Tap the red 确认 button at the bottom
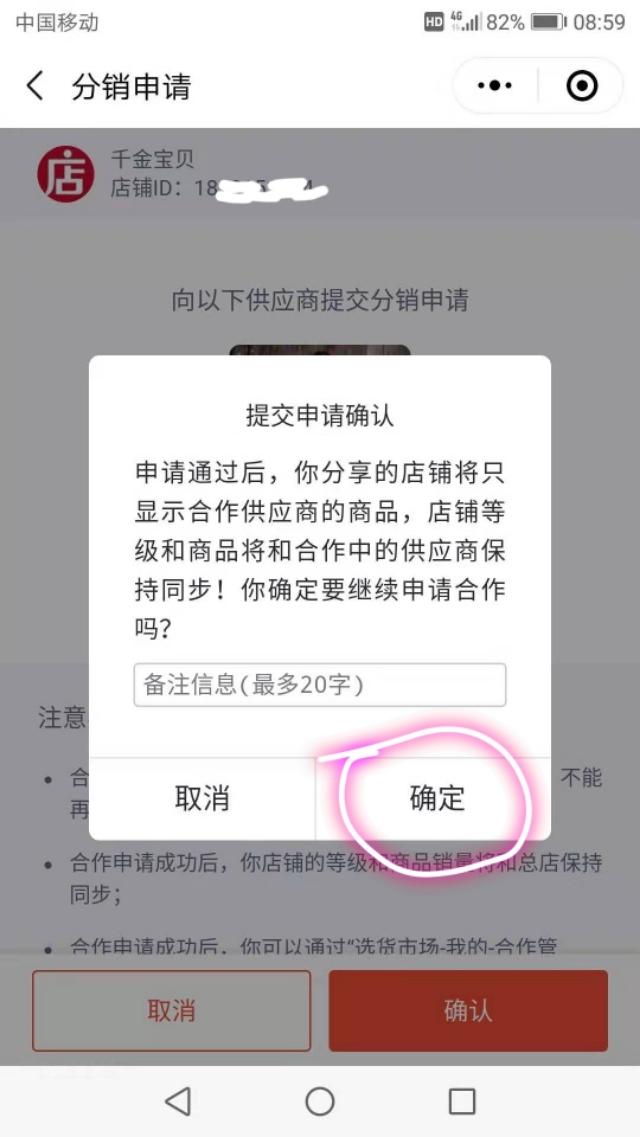 click(468, 1011)
